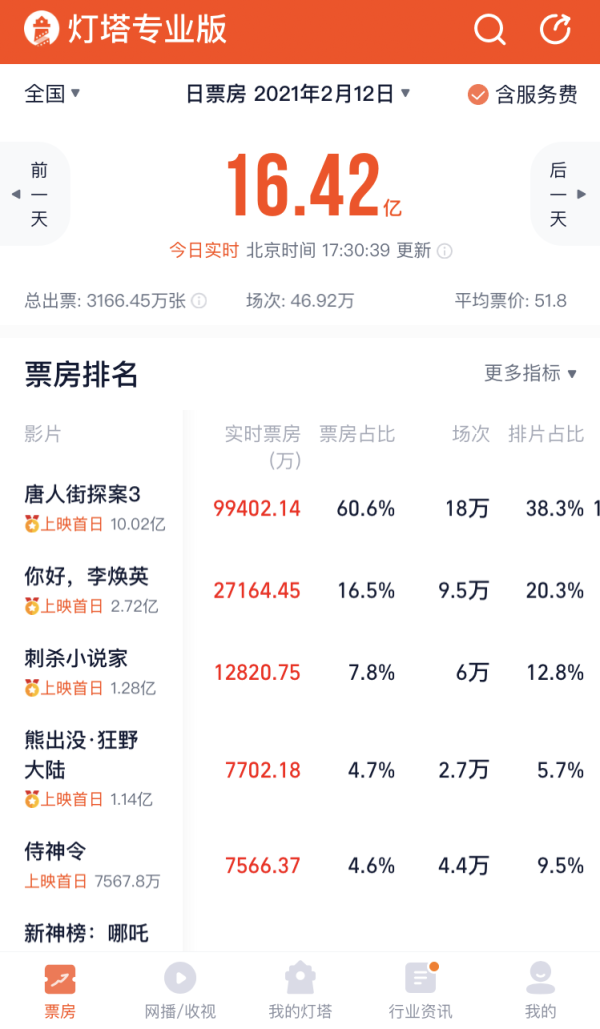600x1029 pixels.
Task: Switch to 网播/收视 tab
Action: point(180,991)
